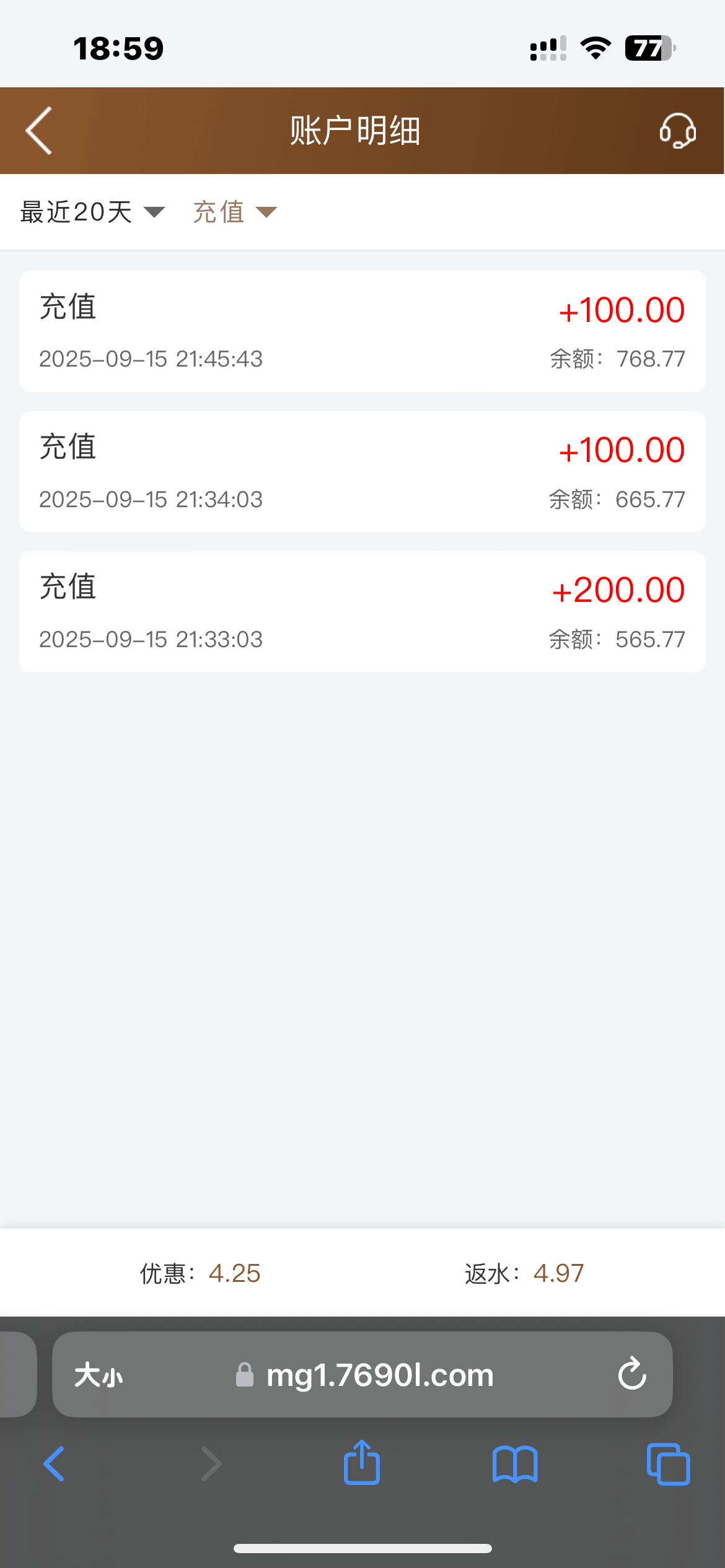Open Safari bookmarks

515,1464
